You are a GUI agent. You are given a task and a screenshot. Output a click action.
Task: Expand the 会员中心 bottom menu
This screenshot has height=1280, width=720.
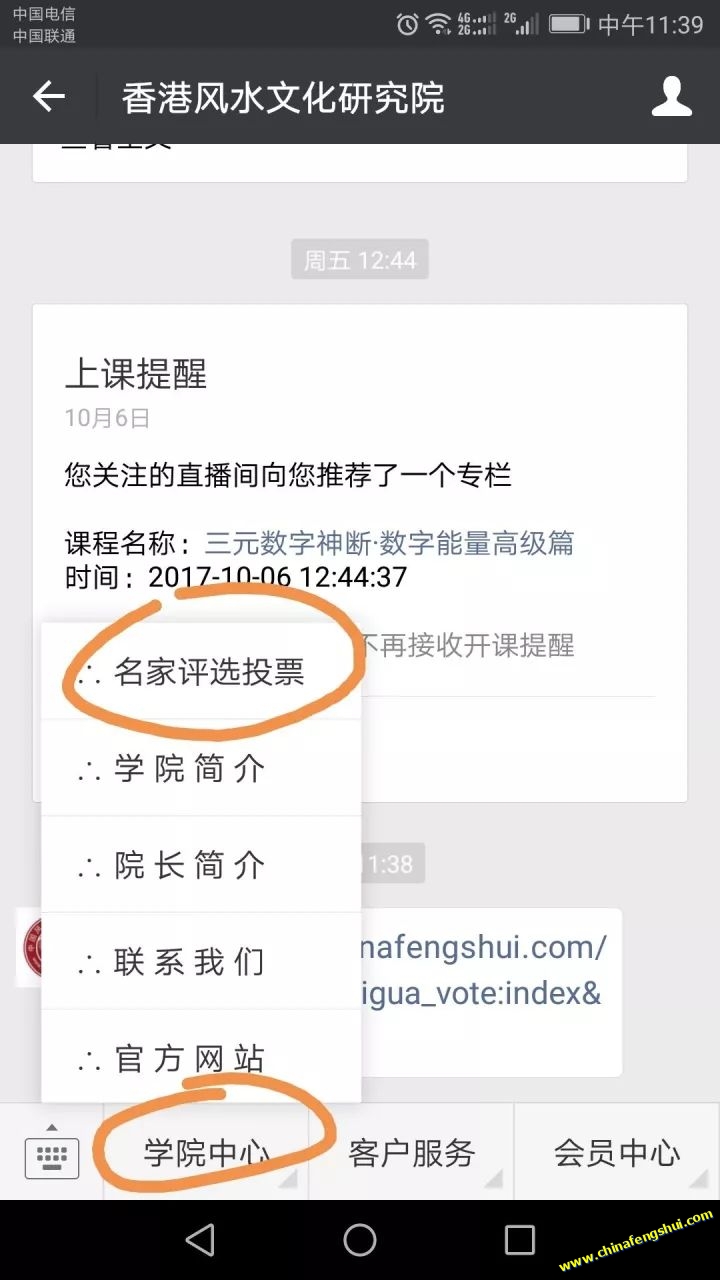[617, 1153]
